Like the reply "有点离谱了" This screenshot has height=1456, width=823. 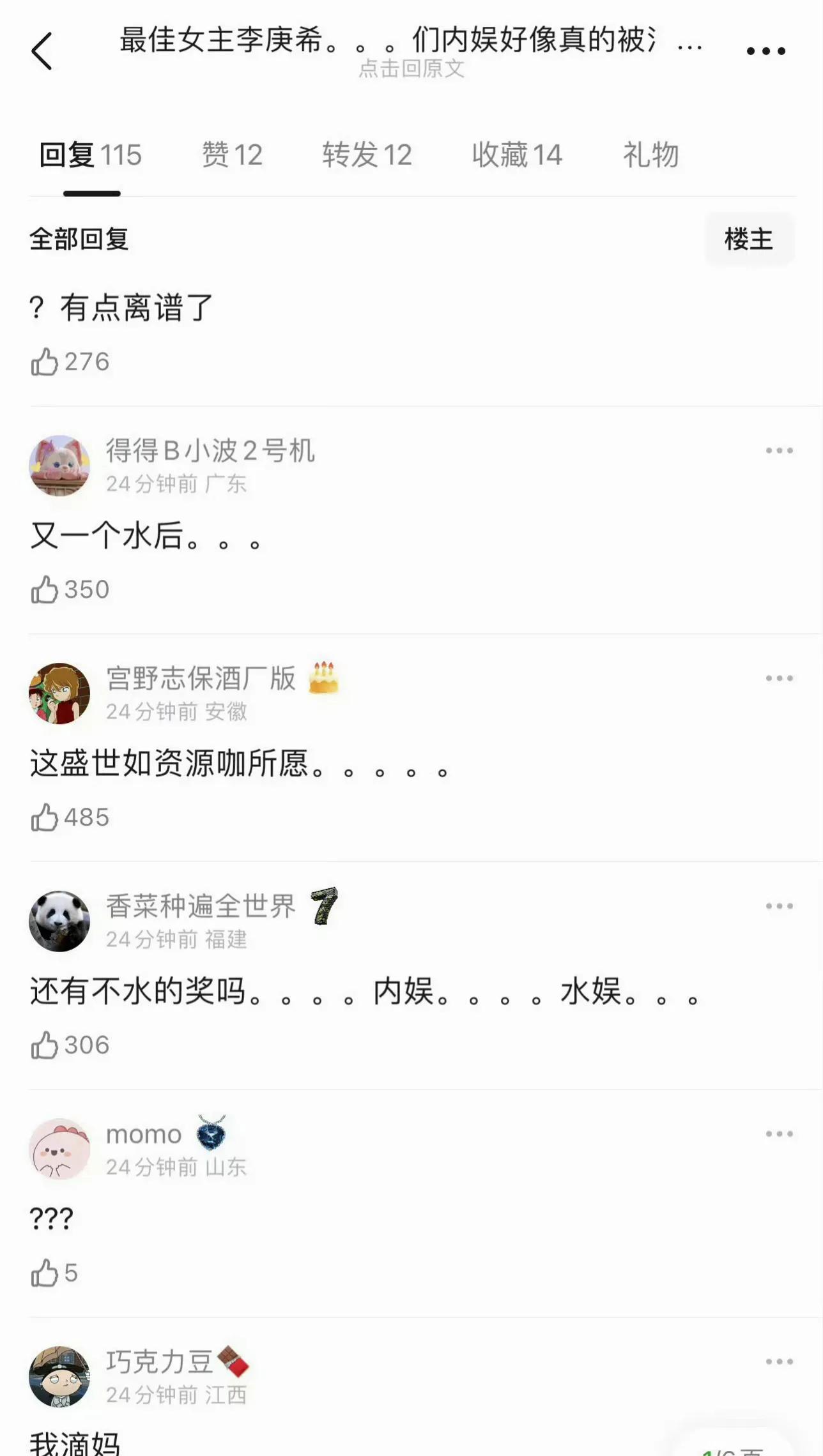[x=45, y=362]
